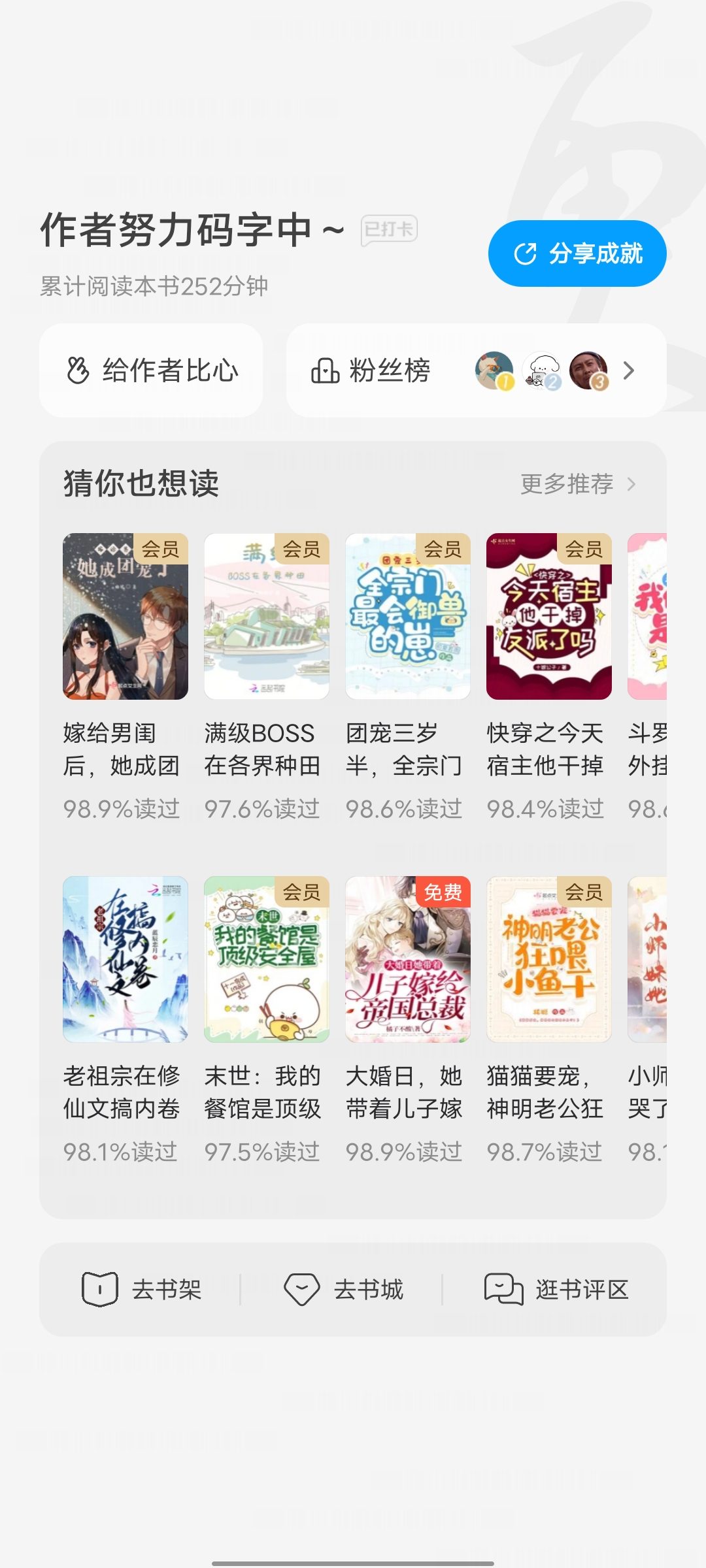Screen dimensions: 706x1568
Task: Open the book 嫁给男闺后，她成团
Action: tap(126, 677)
